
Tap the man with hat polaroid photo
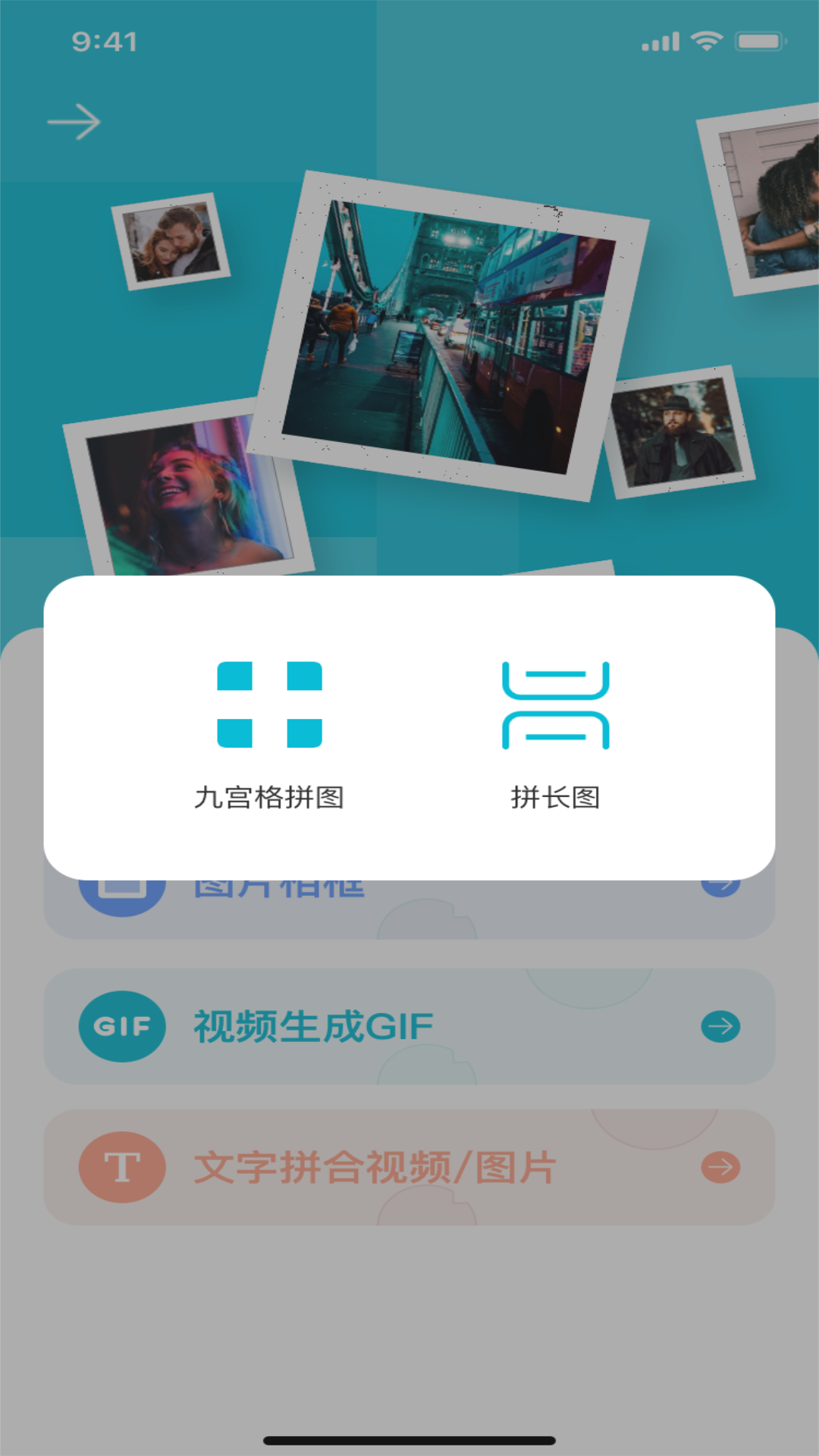(675, 432)
